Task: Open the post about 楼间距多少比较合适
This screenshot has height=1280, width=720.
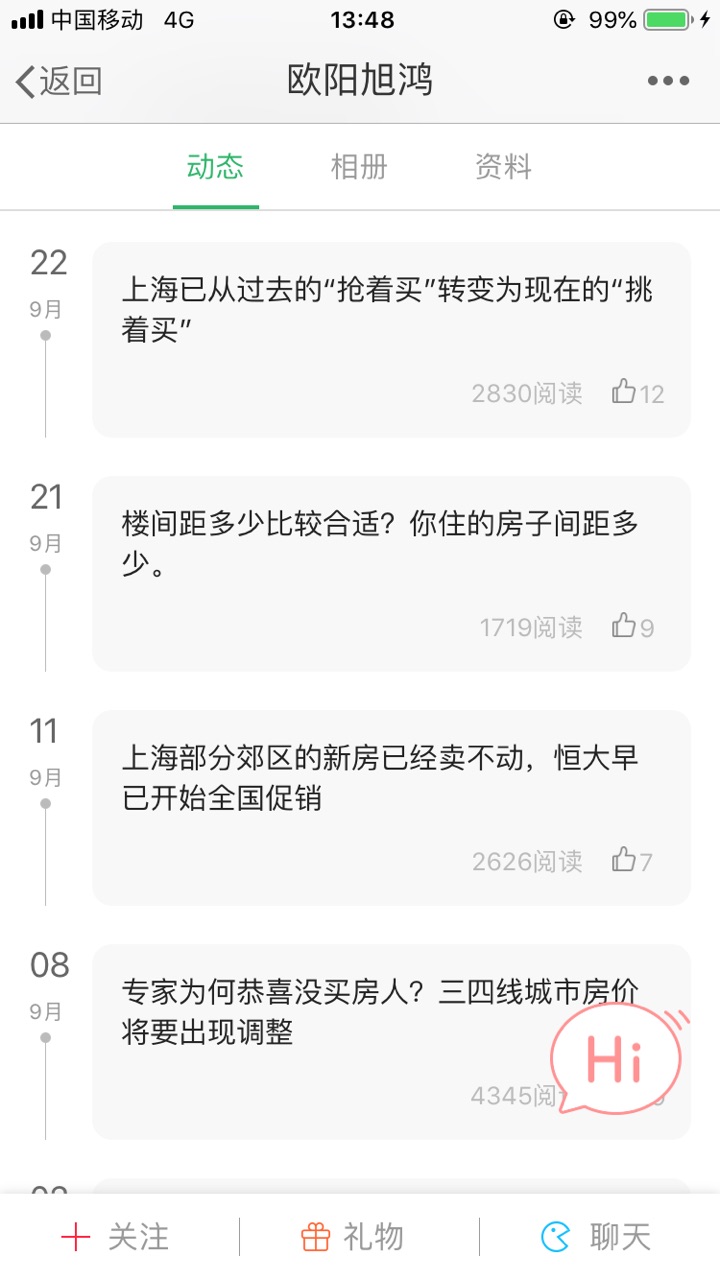Action: tap(390, 543)
